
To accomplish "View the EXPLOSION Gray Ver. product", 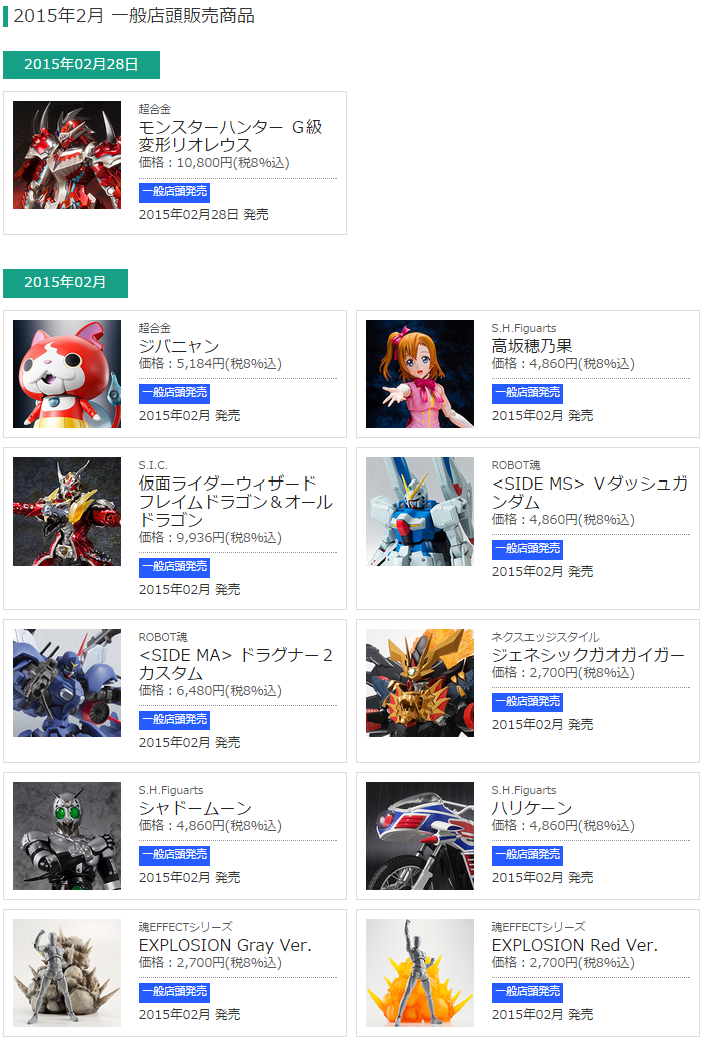I will pyautogui.click(x=225, y=945).
